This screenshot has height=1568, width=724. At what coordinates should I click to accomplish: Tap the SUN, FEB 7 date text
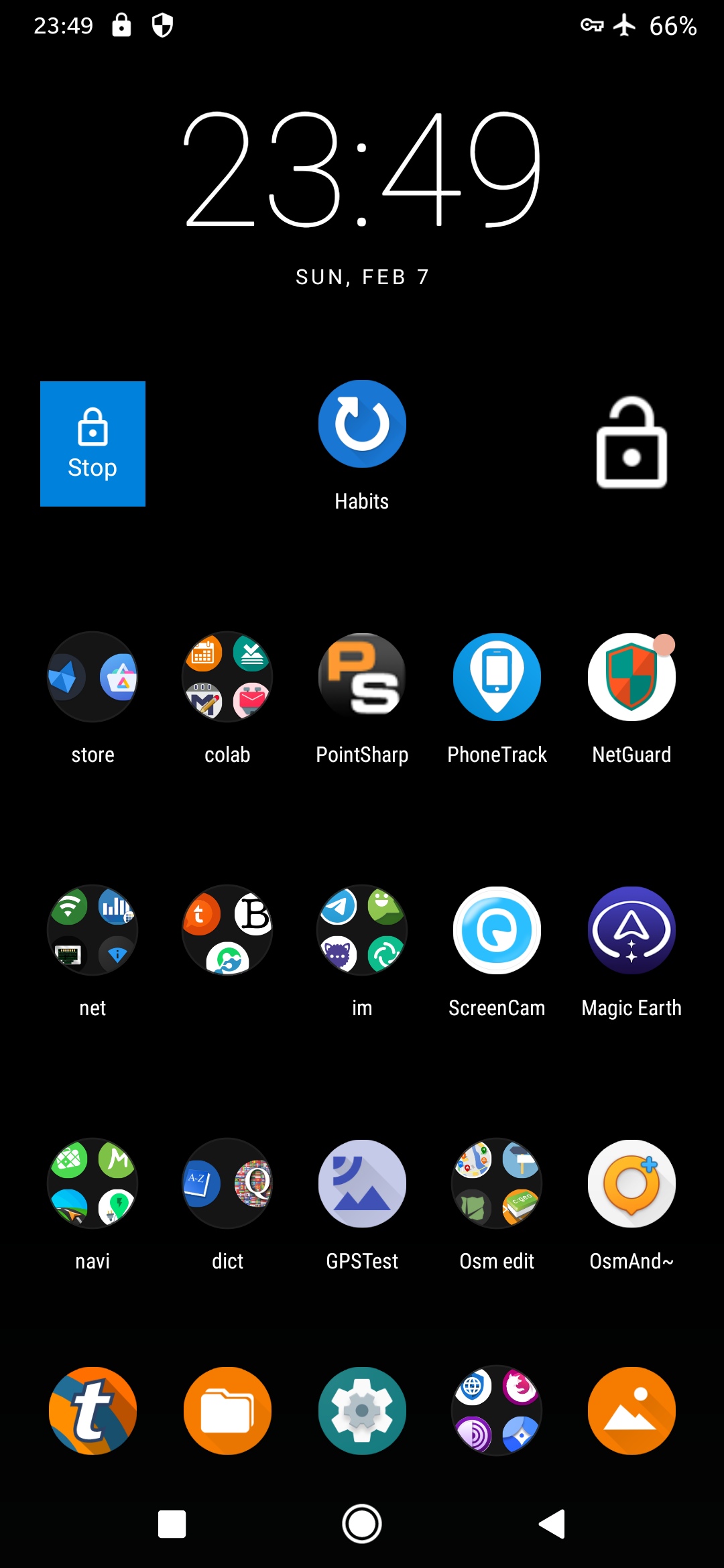[362, 277]
